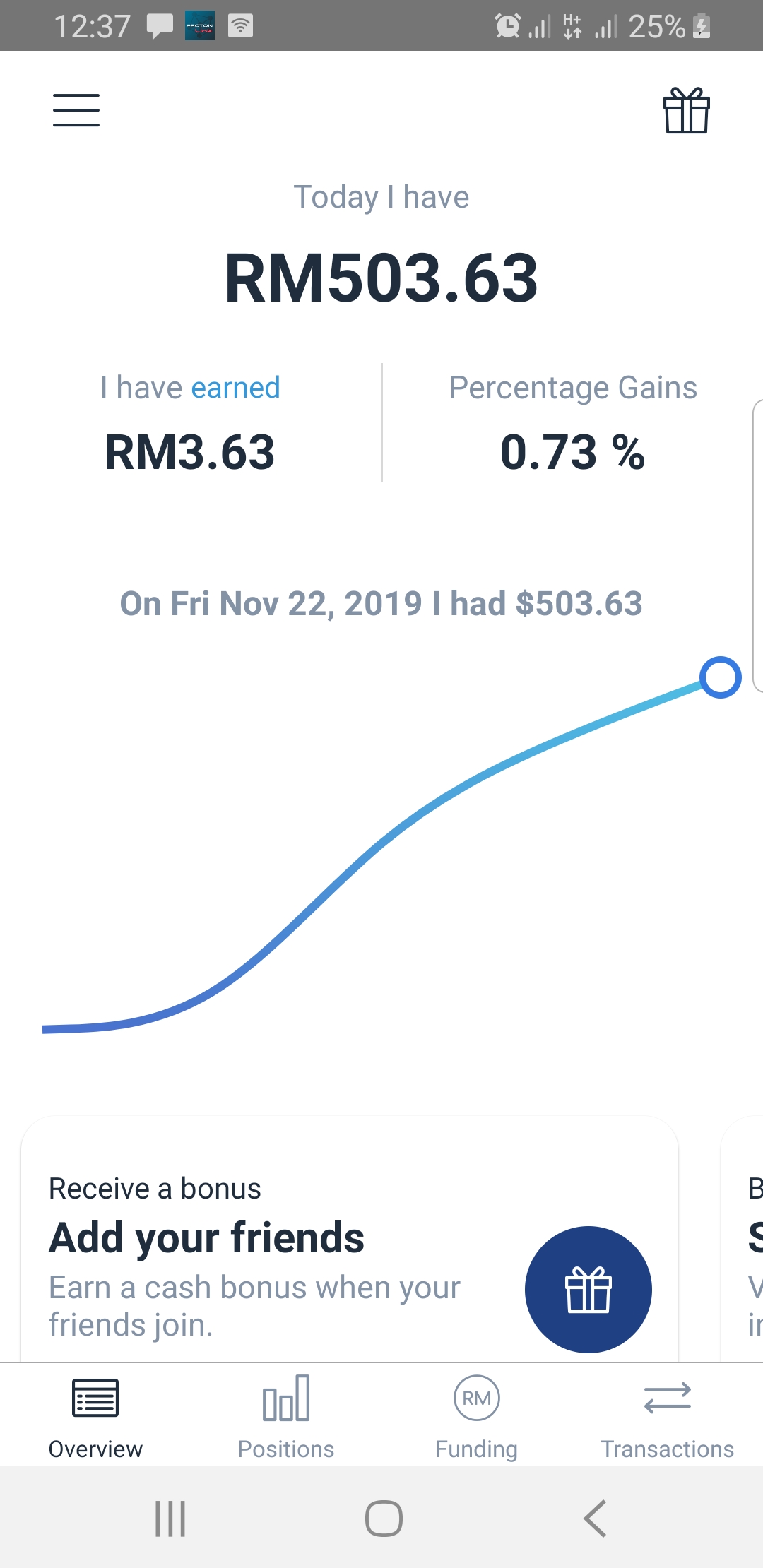
Task: Open the Add your friends bonus card
Action: click(x=350, y=1240)
